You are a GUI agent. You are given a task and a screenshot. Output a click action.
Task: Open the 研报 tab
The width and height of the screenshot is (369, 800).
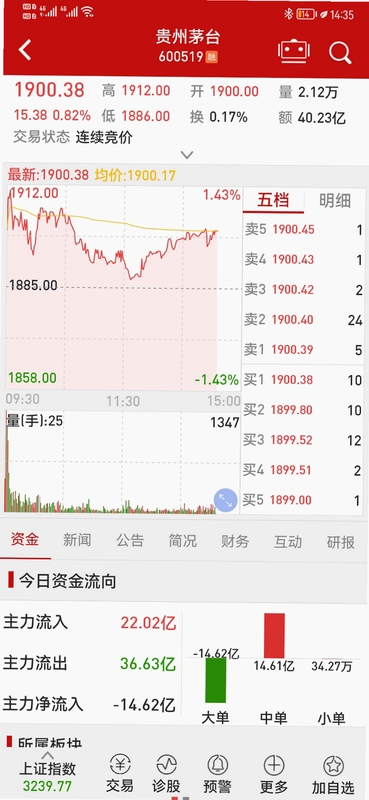point(341,542)
